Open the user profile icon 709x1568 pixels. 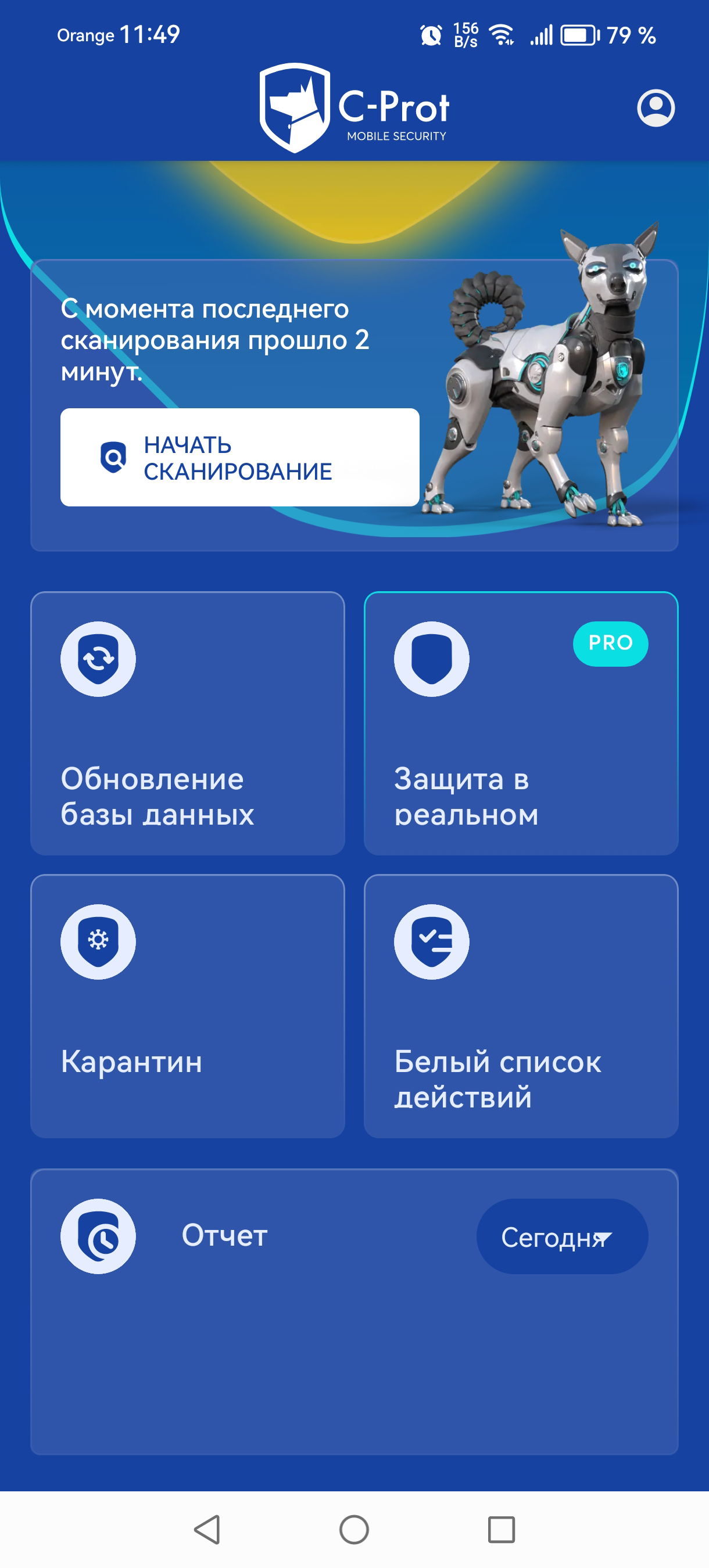pos(656,109)
